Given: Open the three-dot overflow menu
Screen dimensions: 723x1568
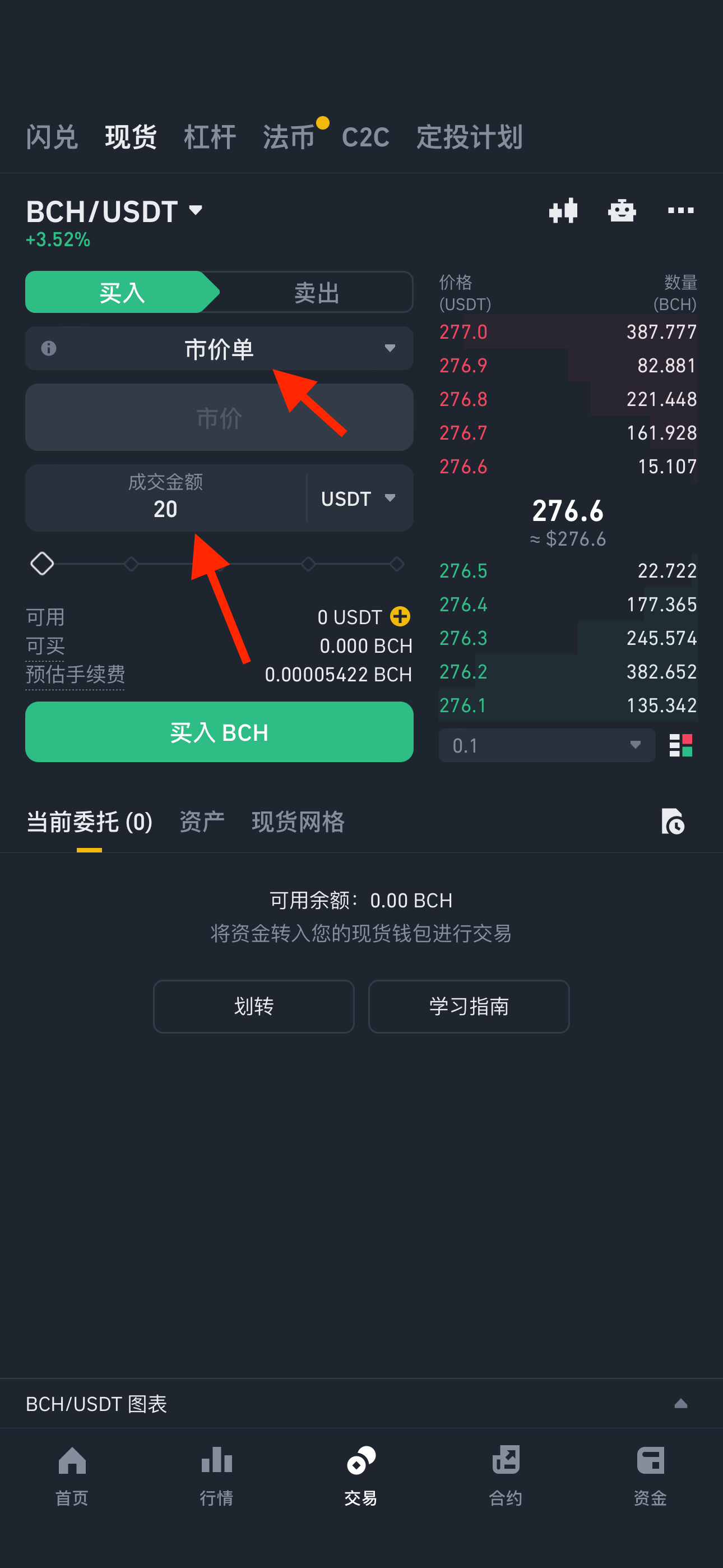Looking at the screenshot, I should click(680, 211).
